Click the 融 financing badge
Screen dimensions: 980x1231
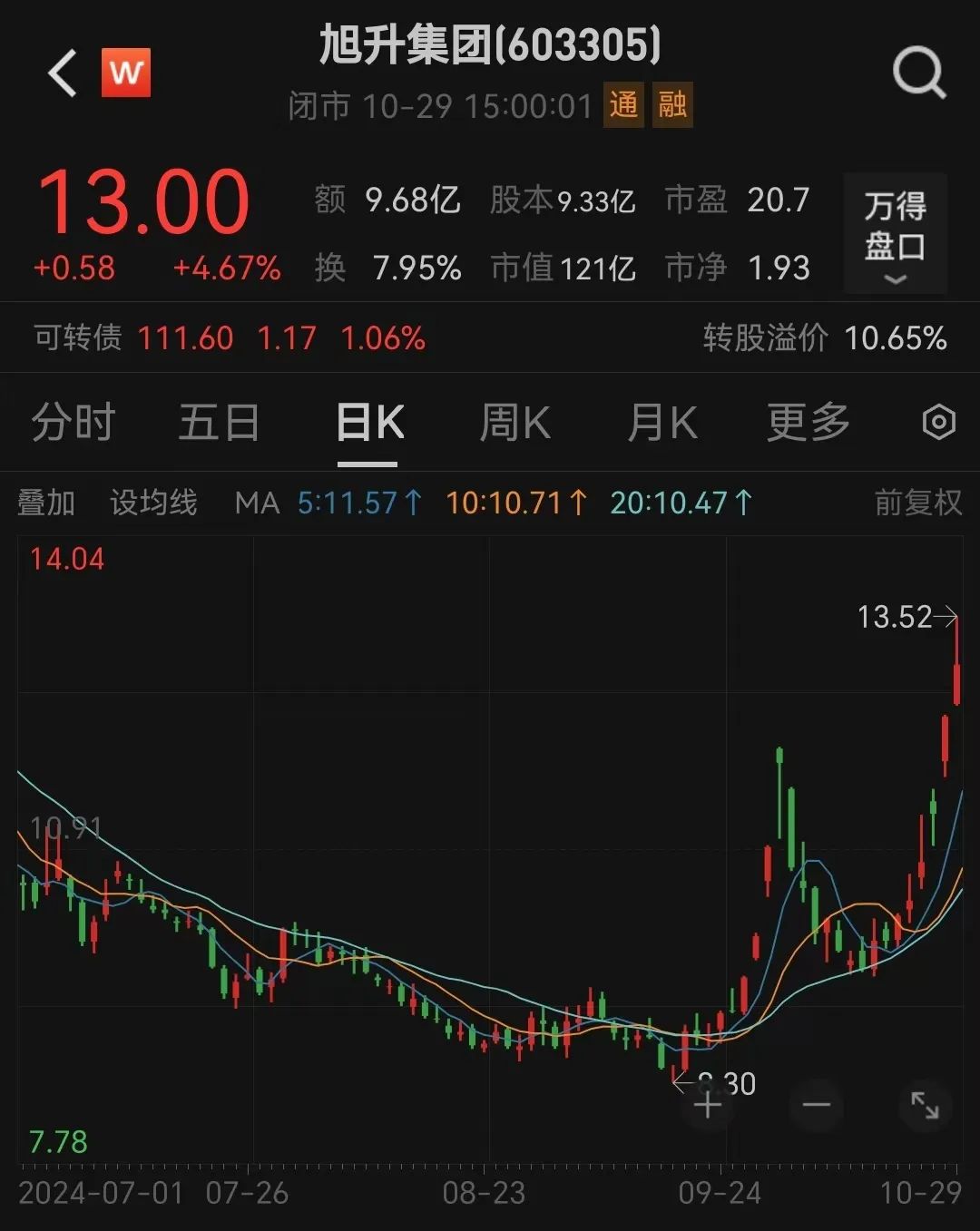tap(671, 107)
